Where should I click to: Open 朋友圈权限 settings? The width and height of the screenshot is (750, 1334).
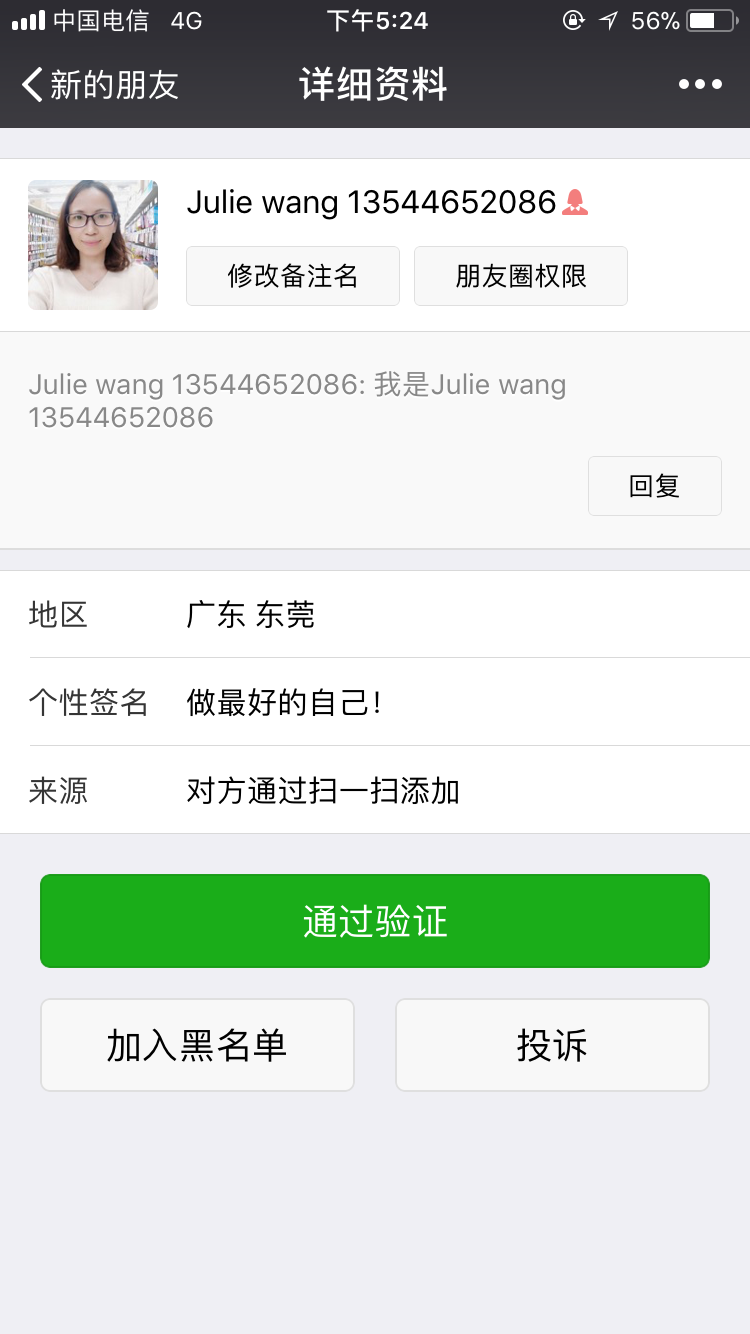521,276
